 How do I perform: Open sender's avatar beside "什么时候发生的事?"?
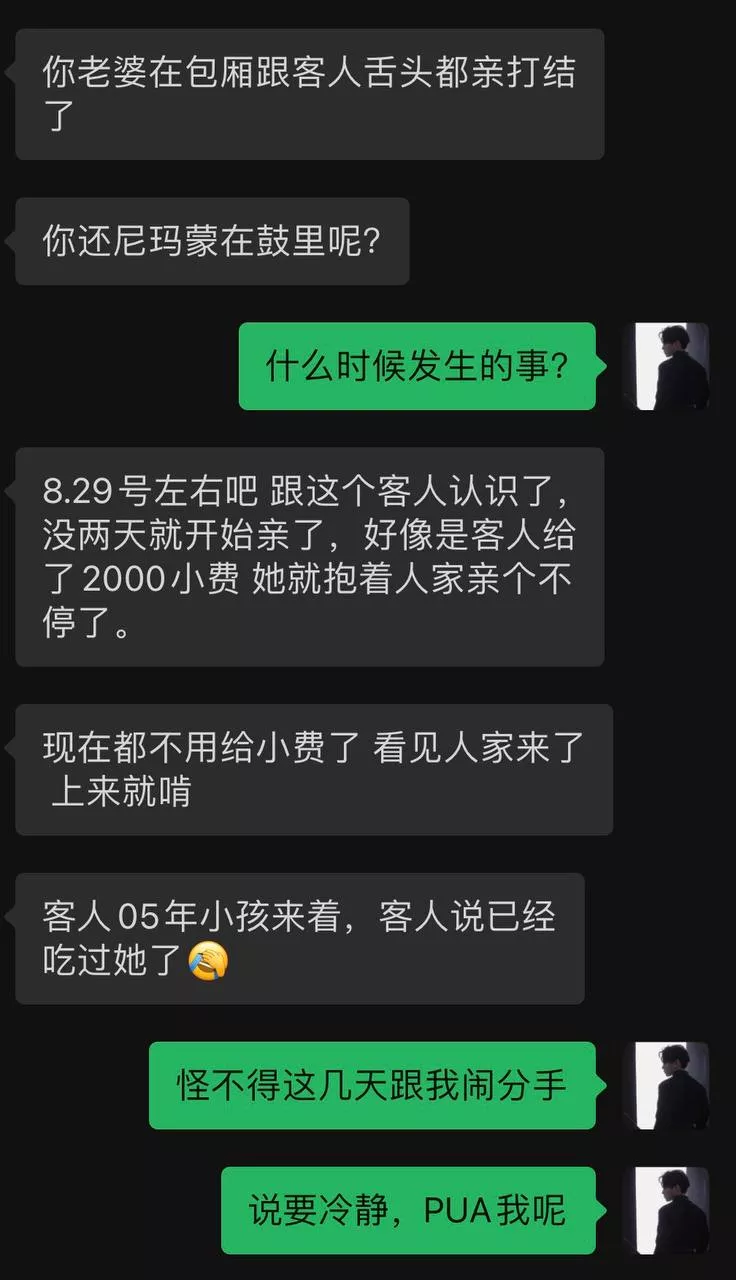click(x=666, y=366)
